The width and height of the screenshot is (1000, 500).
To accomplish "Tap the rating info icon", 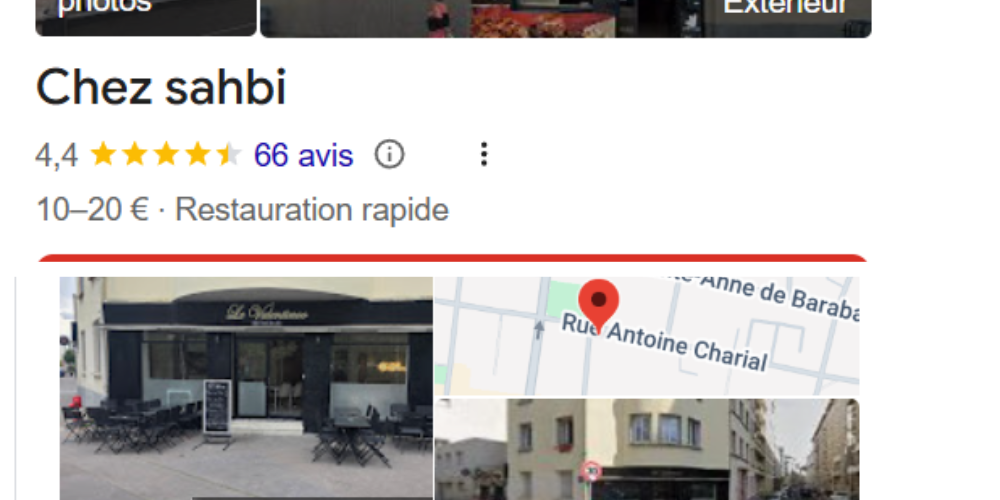I will (x=389, y=155).
